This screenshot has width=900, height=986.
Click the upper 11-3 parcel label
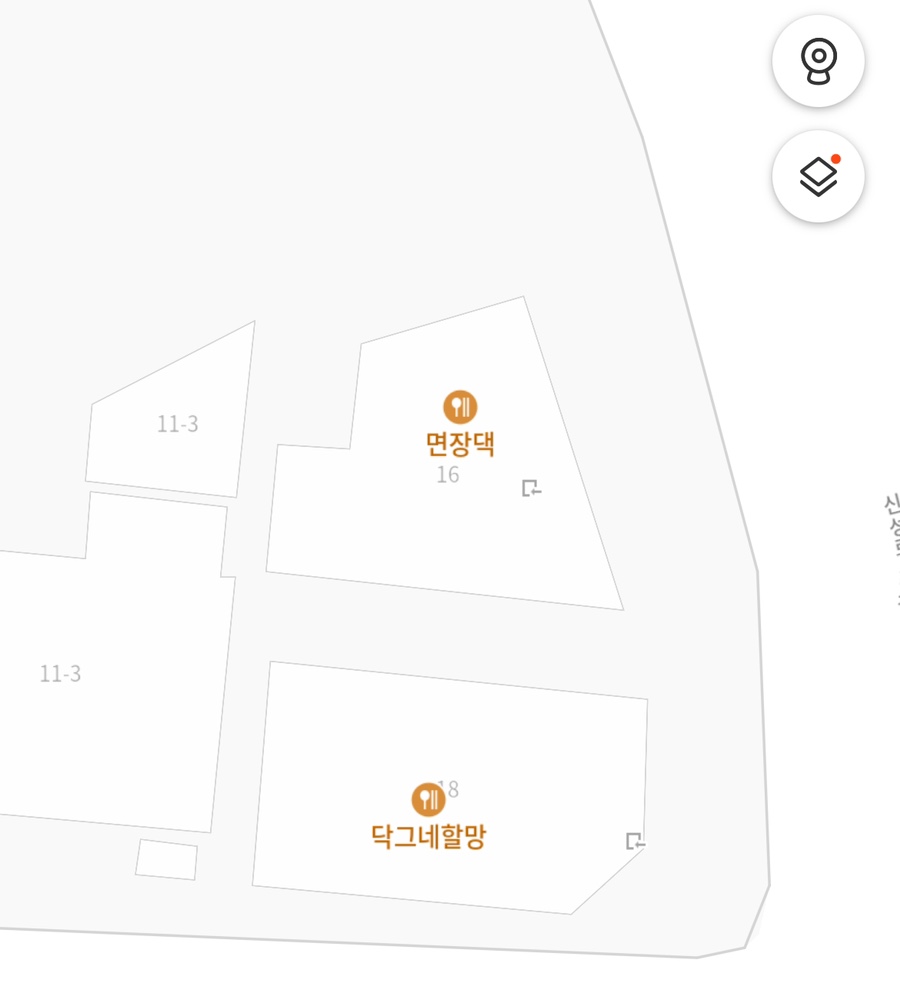click(x=178, y=425)
